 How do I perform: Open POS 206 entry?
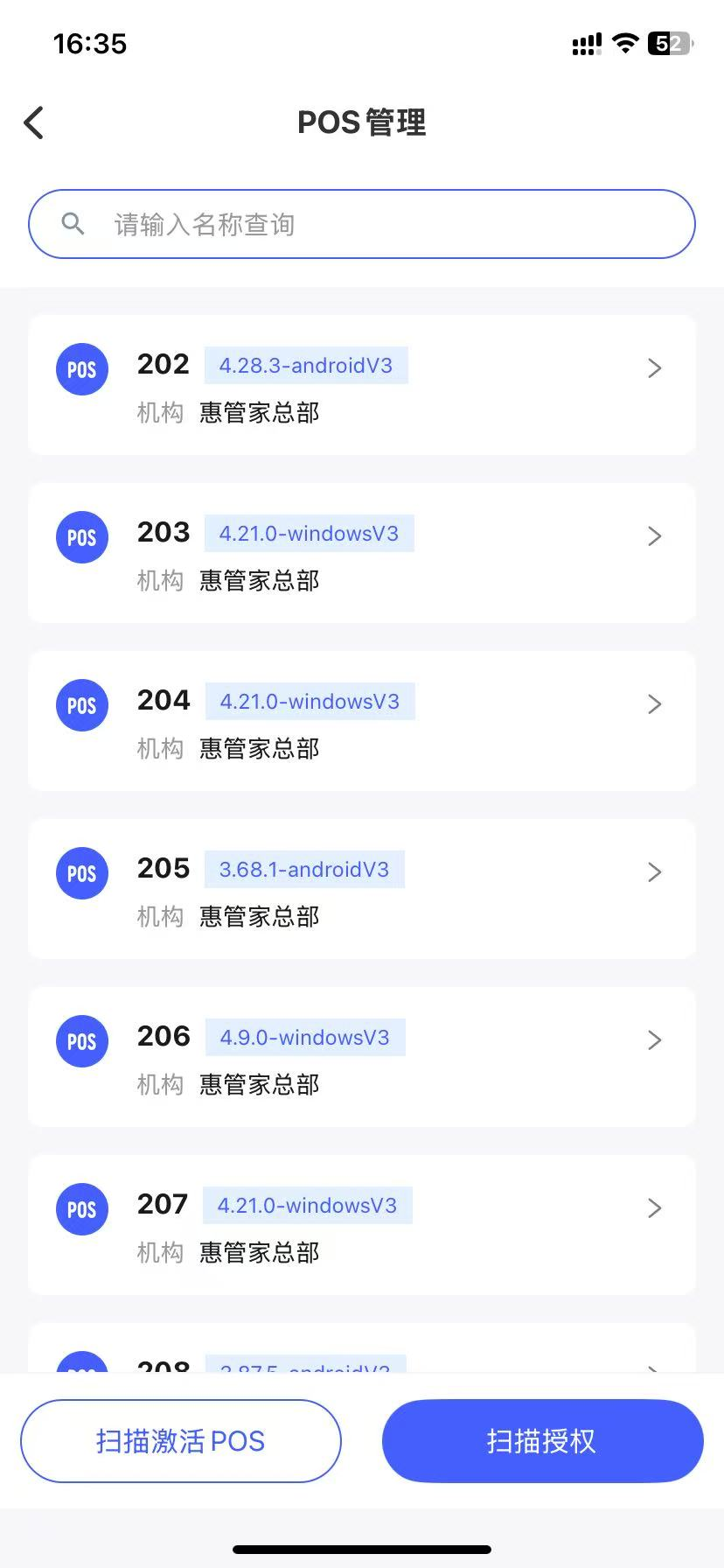click(x=362, y=1057)
